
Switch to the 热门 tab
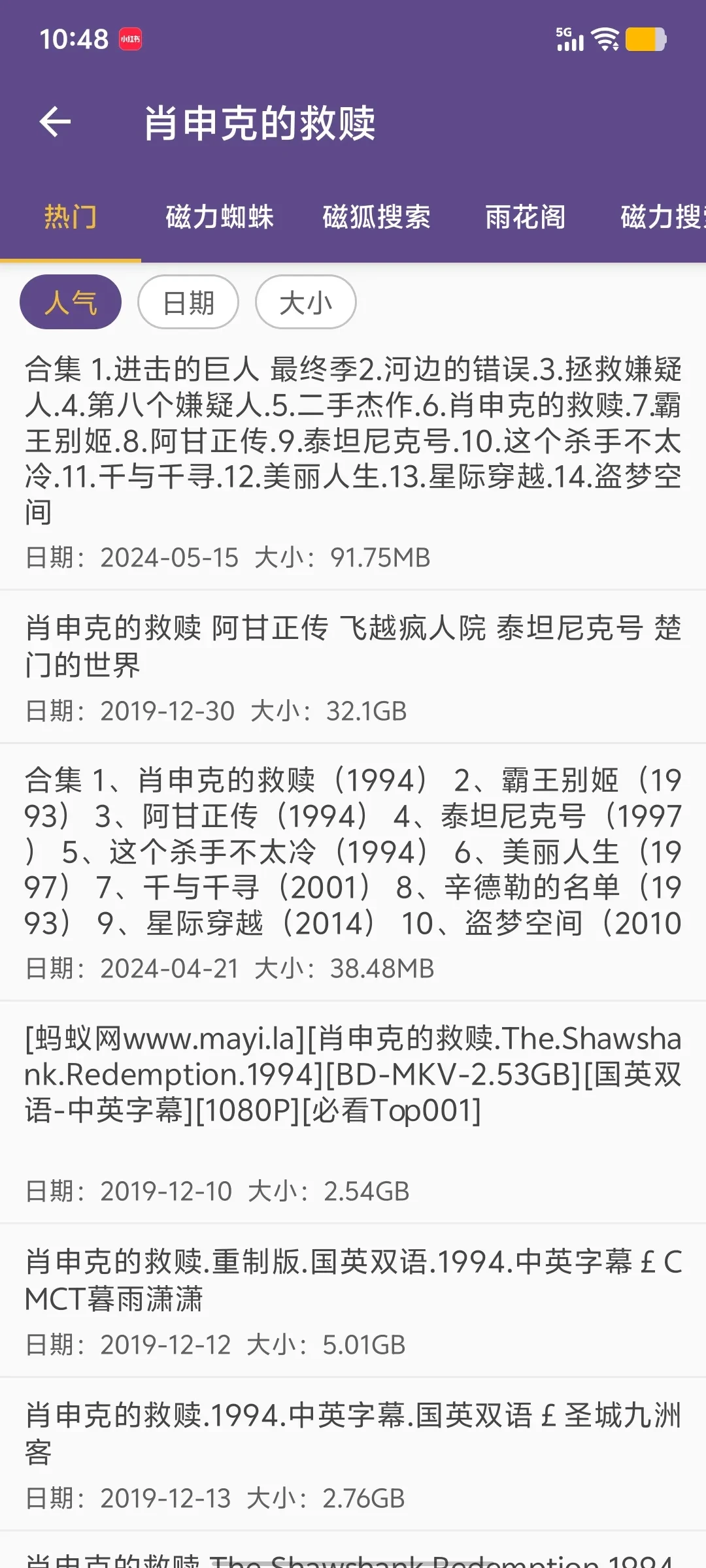(x=71, y=217)
